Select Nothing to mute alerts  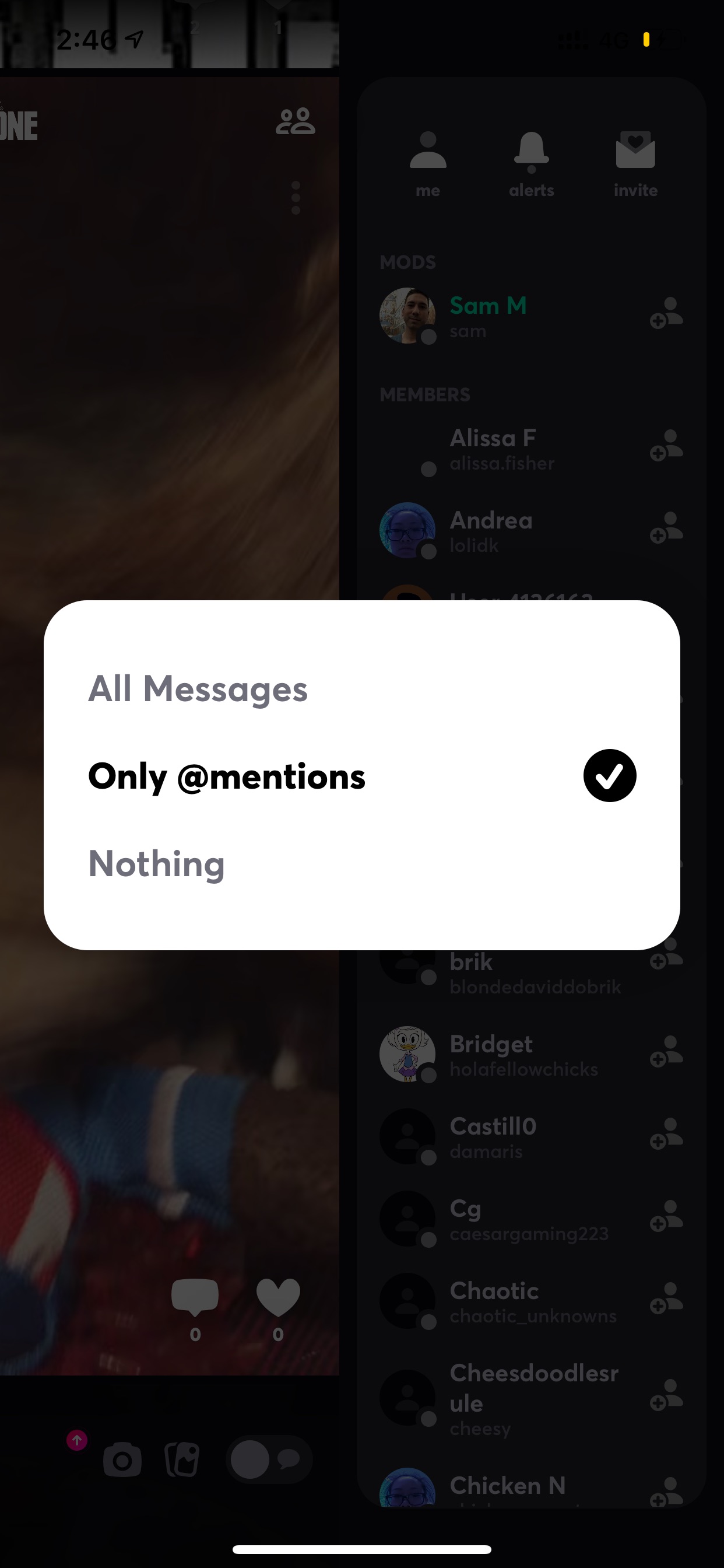[x=361, y=863]
